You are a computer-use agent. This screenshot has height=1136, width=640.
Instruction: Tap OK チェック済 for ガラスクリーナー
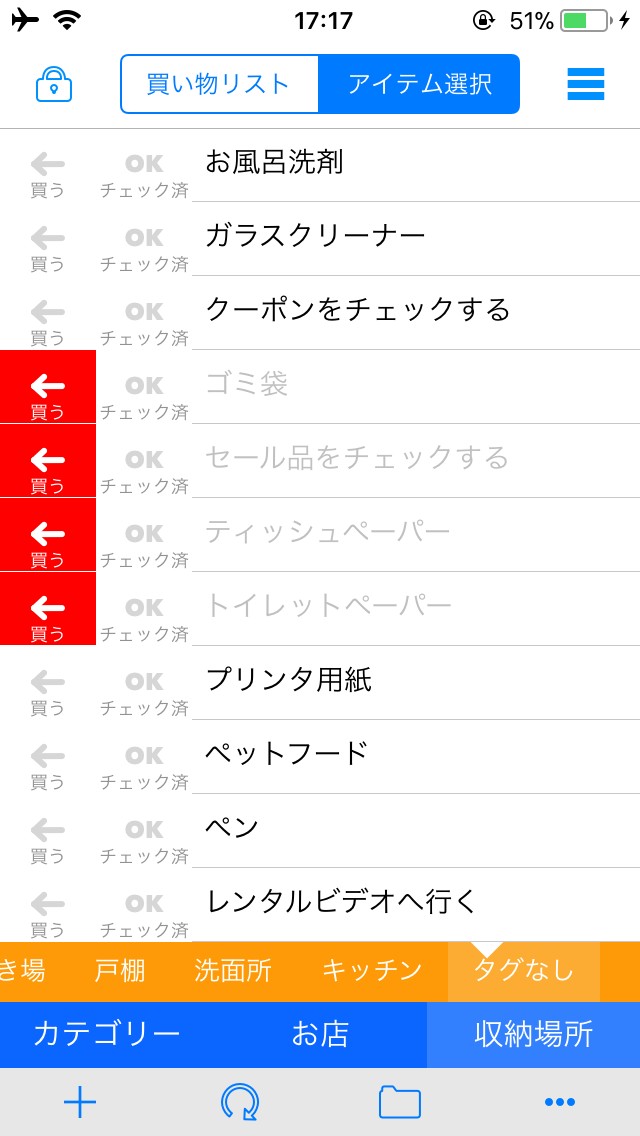144,246
